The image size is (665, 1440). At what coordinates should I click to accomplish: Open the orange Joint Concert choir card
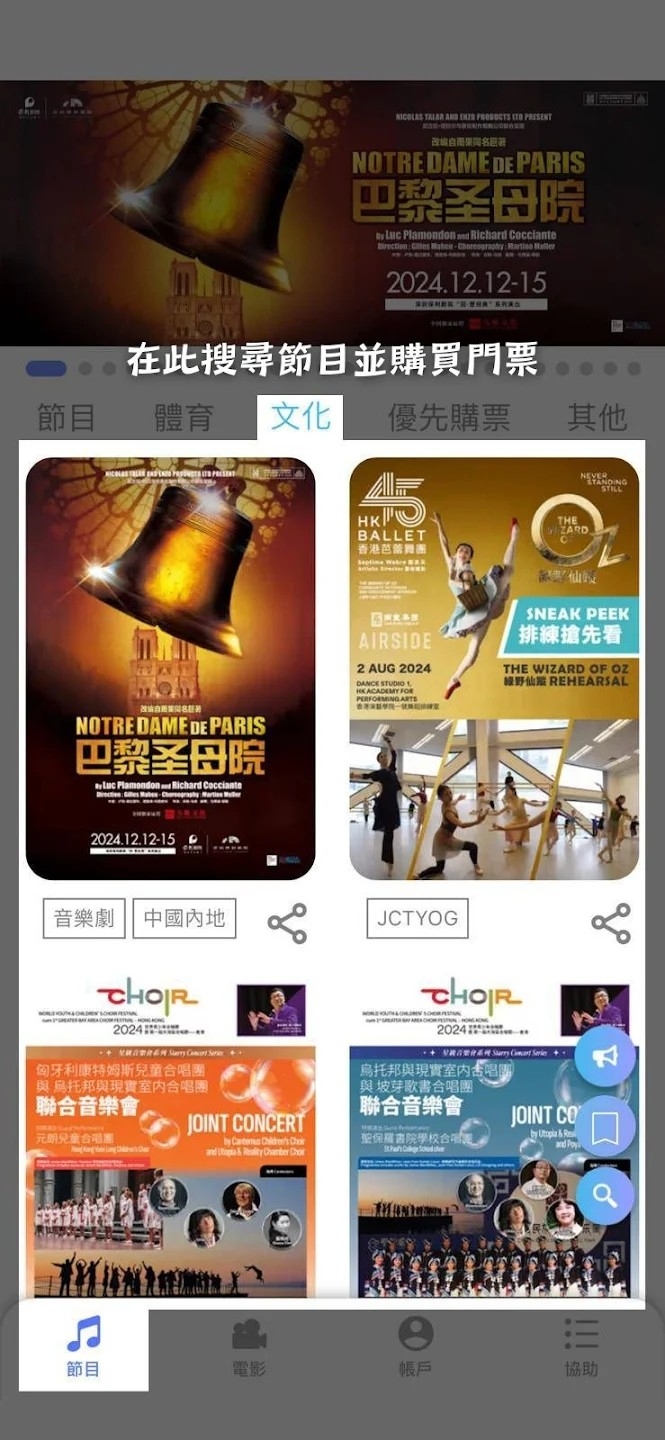pos(170,1140)
